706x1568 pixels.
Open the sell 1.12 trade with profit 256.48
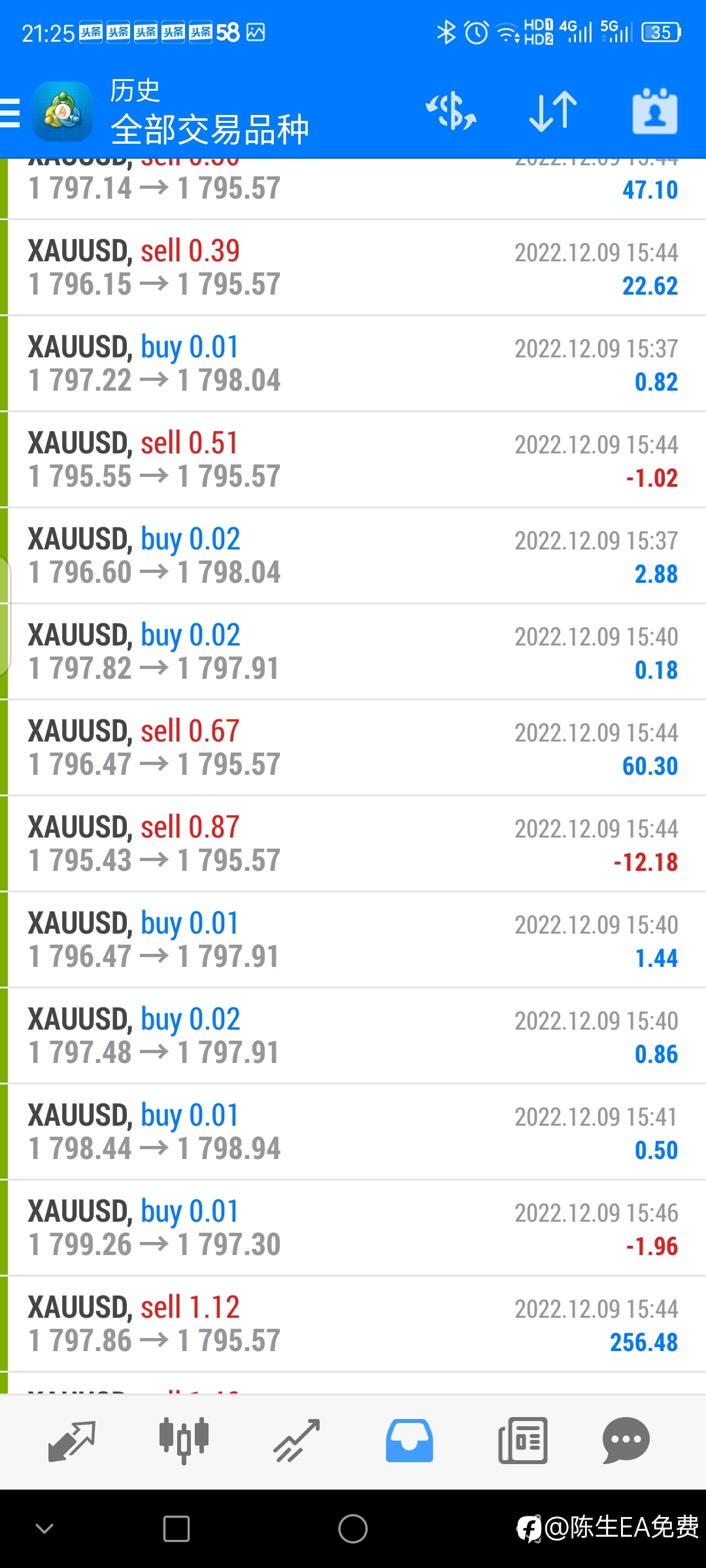pos(353,1324)
